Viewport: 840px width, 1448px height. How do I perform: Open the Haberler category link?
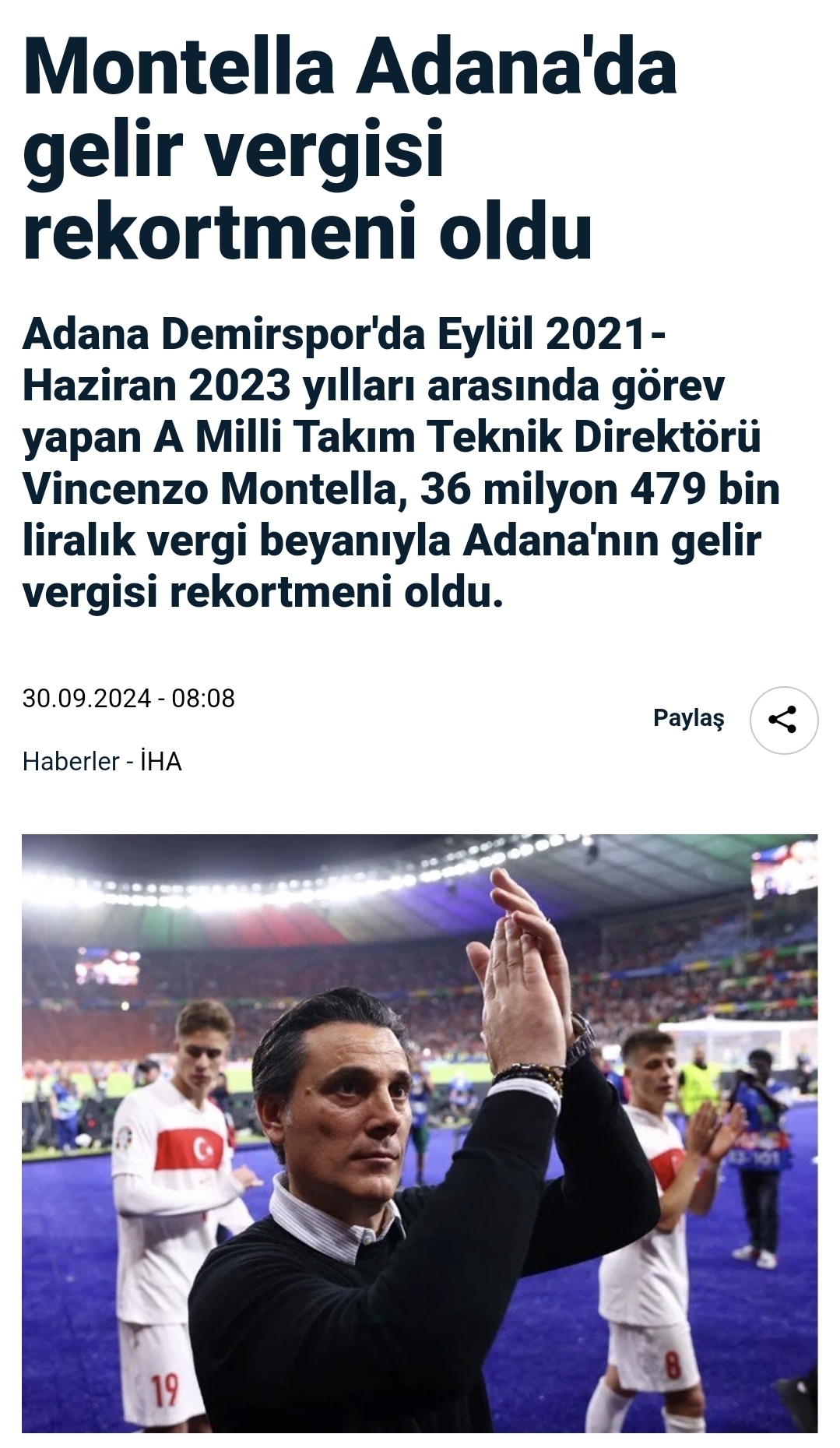(x=70, y=761)
